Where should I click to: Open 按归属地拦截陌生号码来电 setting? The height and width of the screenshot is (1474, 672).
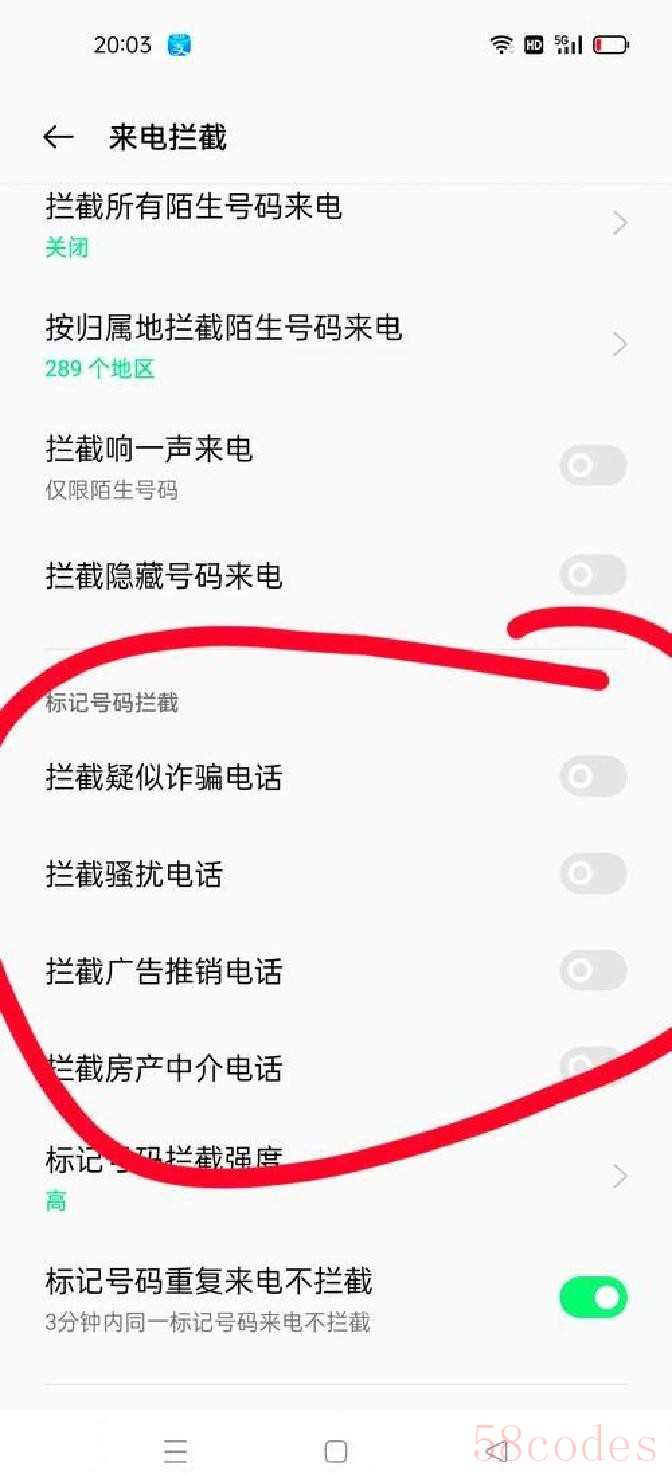tap(336, 345)
